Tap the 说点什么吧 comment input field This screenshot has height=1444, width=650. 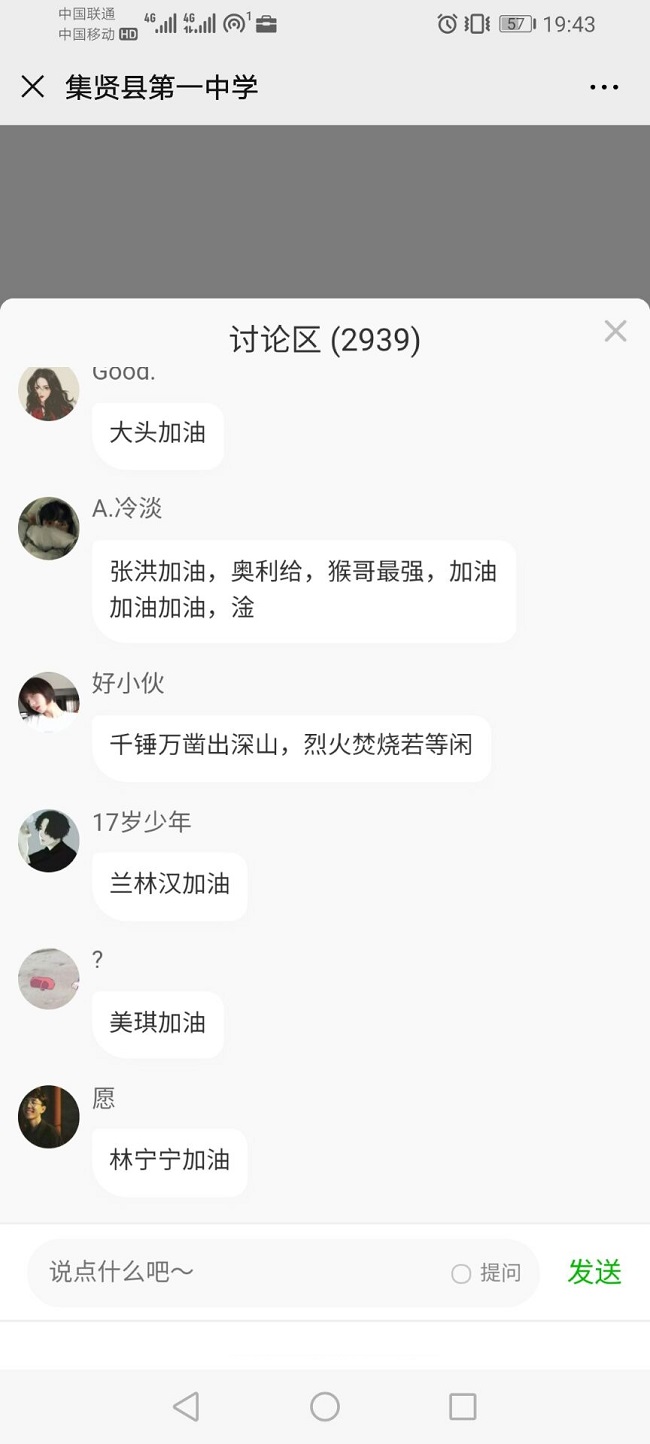click(x=240, y=1272)
